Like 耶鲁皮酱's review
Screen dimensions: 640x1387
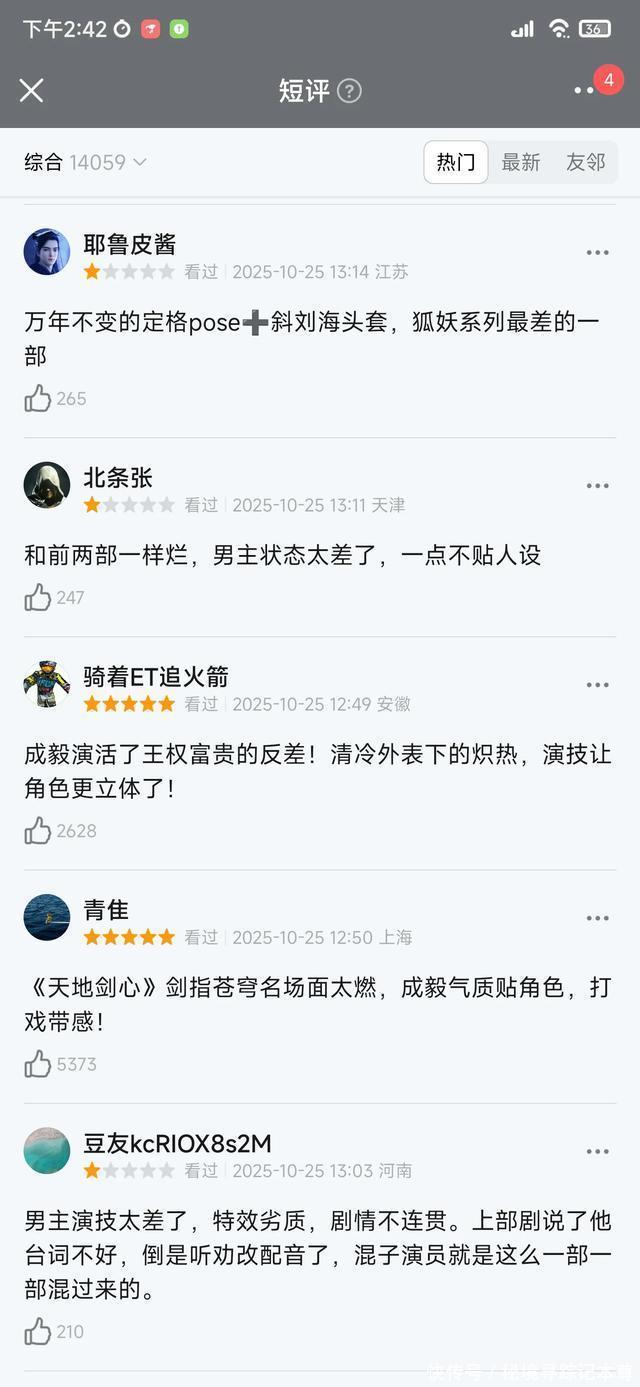pos(38,398)
